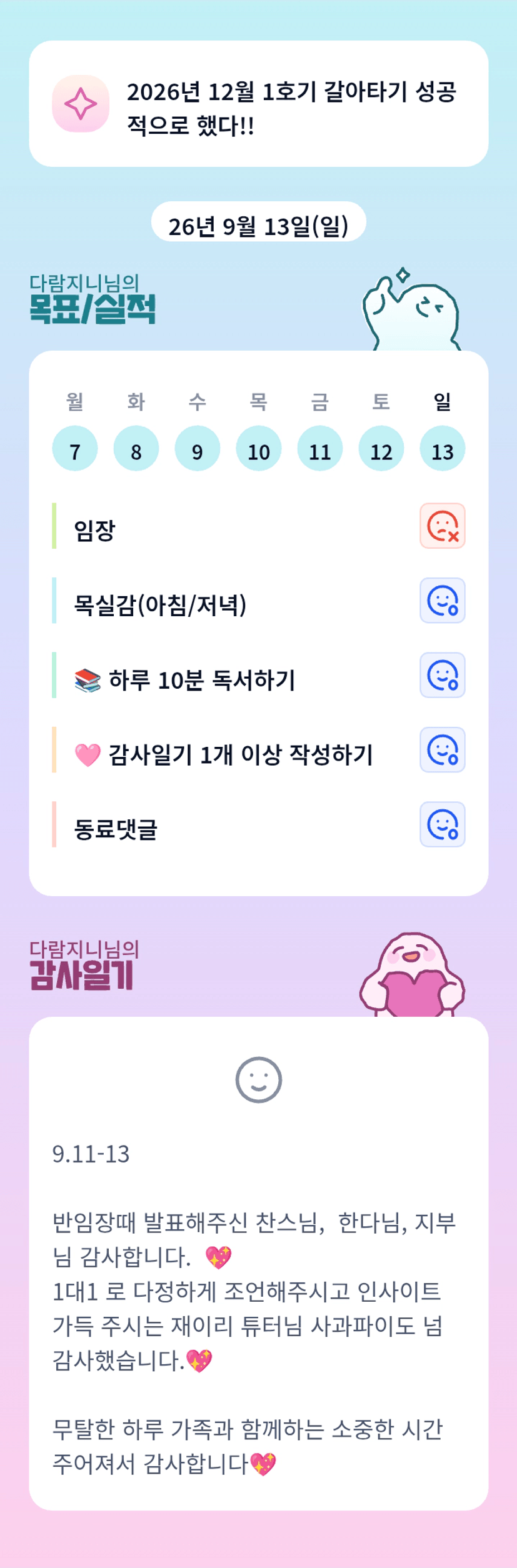Select Friday the 11th in the week row
517x1568 pixels.
(320, 448)
